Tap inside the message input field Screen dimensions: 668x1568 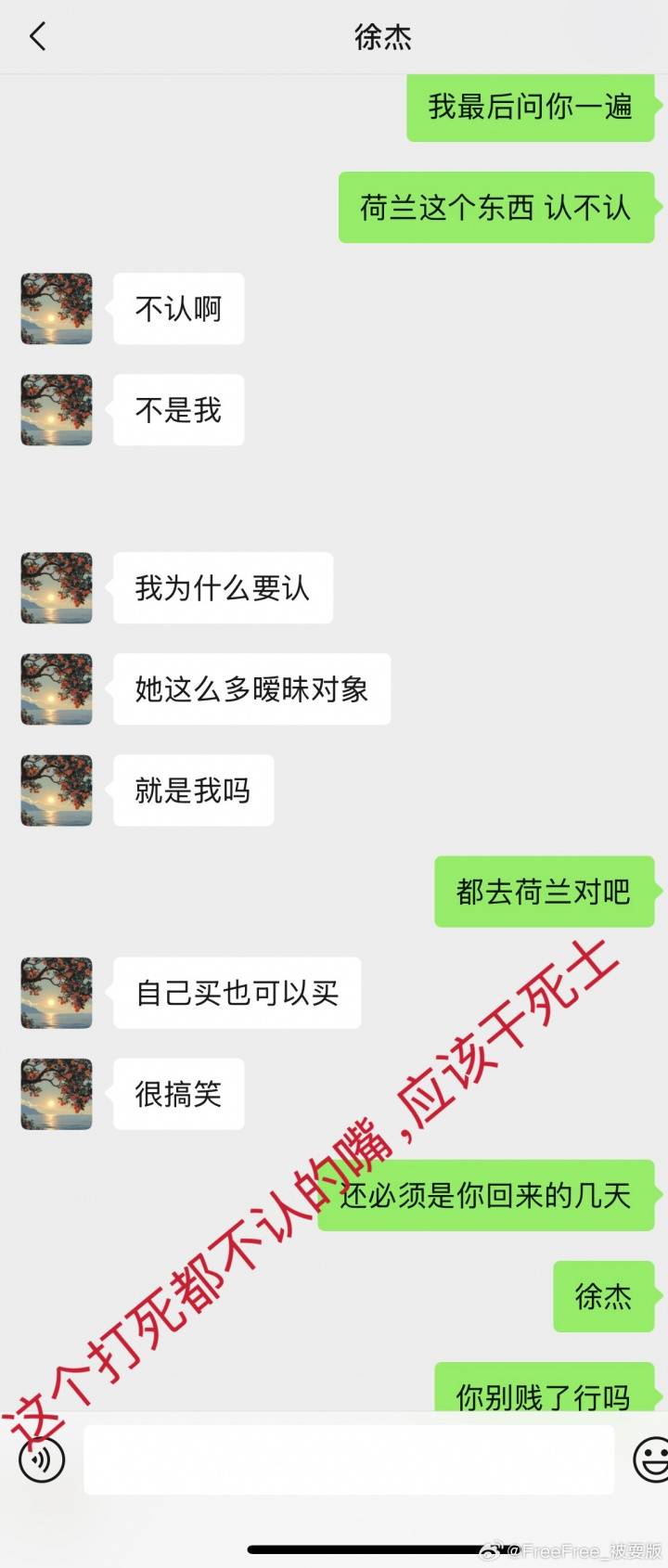click(348, 1459)
